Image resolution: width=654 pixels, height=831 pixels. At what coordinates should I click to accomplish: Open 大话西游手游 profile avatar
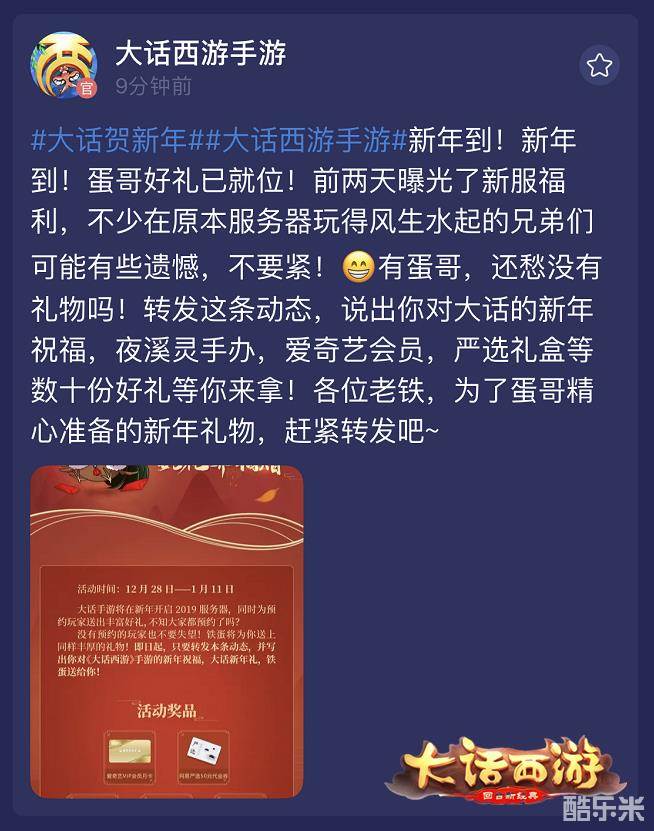coord(65,65)
